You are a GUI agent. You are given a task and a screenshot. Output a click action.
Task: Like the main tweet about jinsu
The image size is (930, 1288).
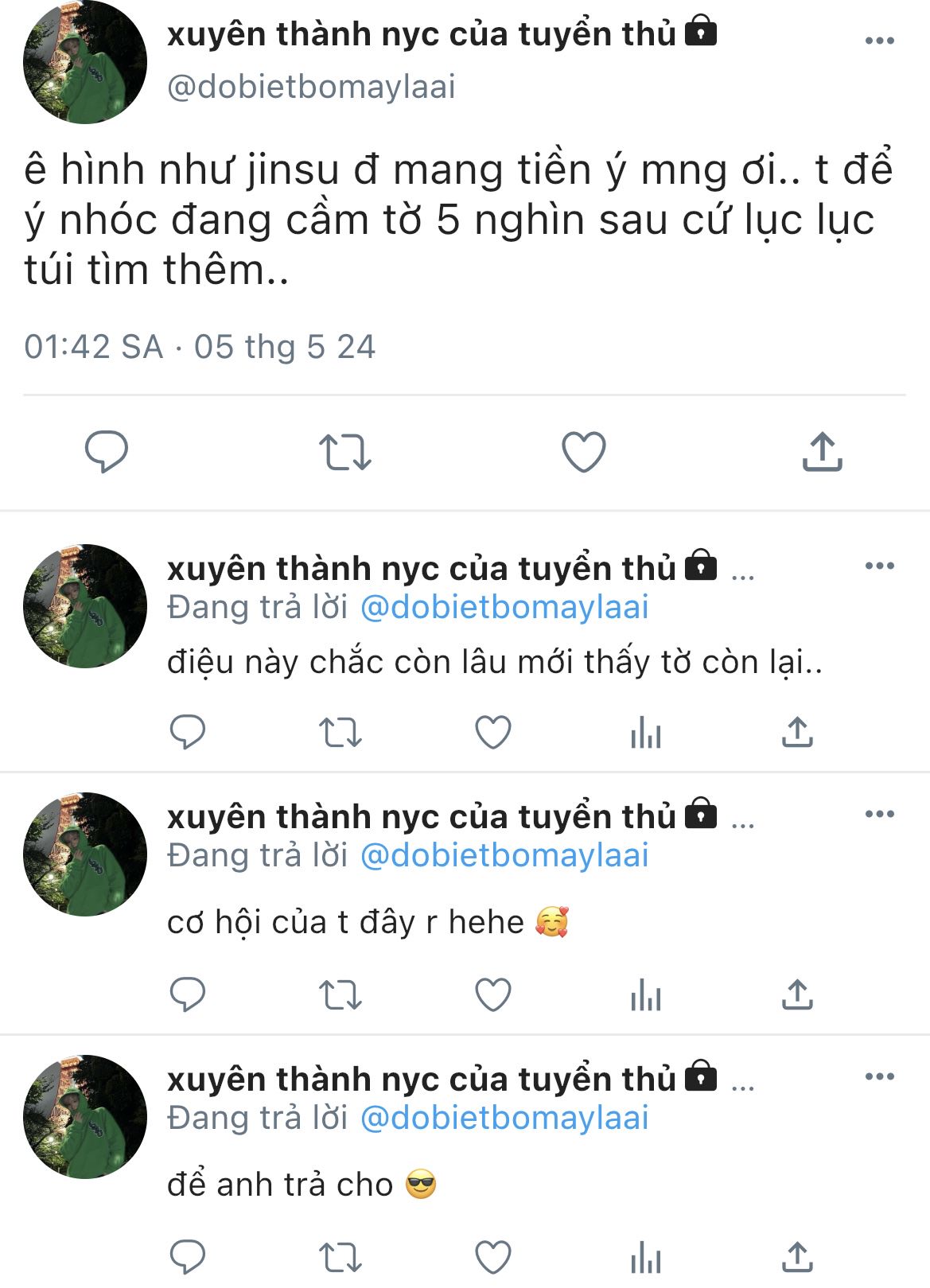[x=584, y=452]
